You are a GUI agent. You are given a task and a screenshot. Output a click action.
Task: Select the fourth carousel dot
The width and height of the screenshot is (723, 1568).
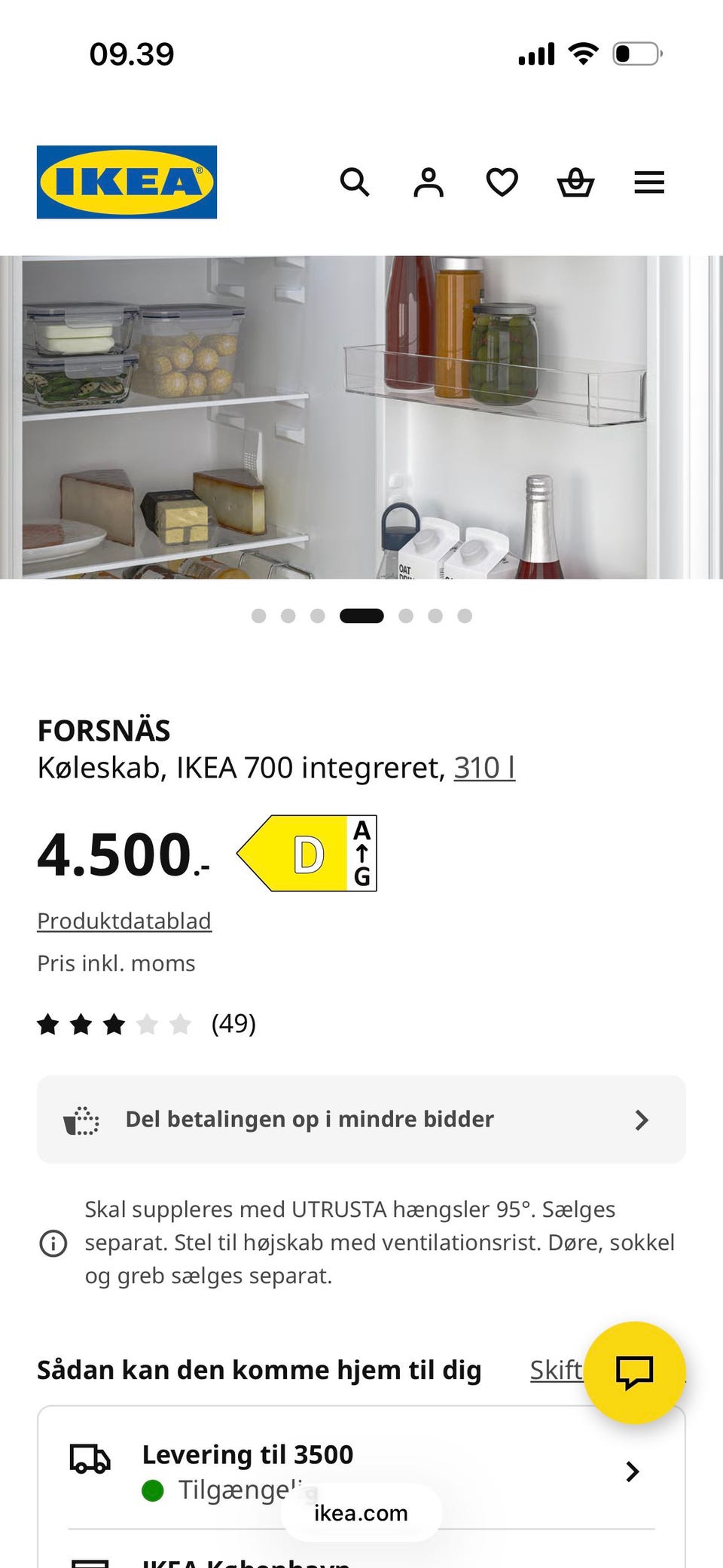(362, 616)
